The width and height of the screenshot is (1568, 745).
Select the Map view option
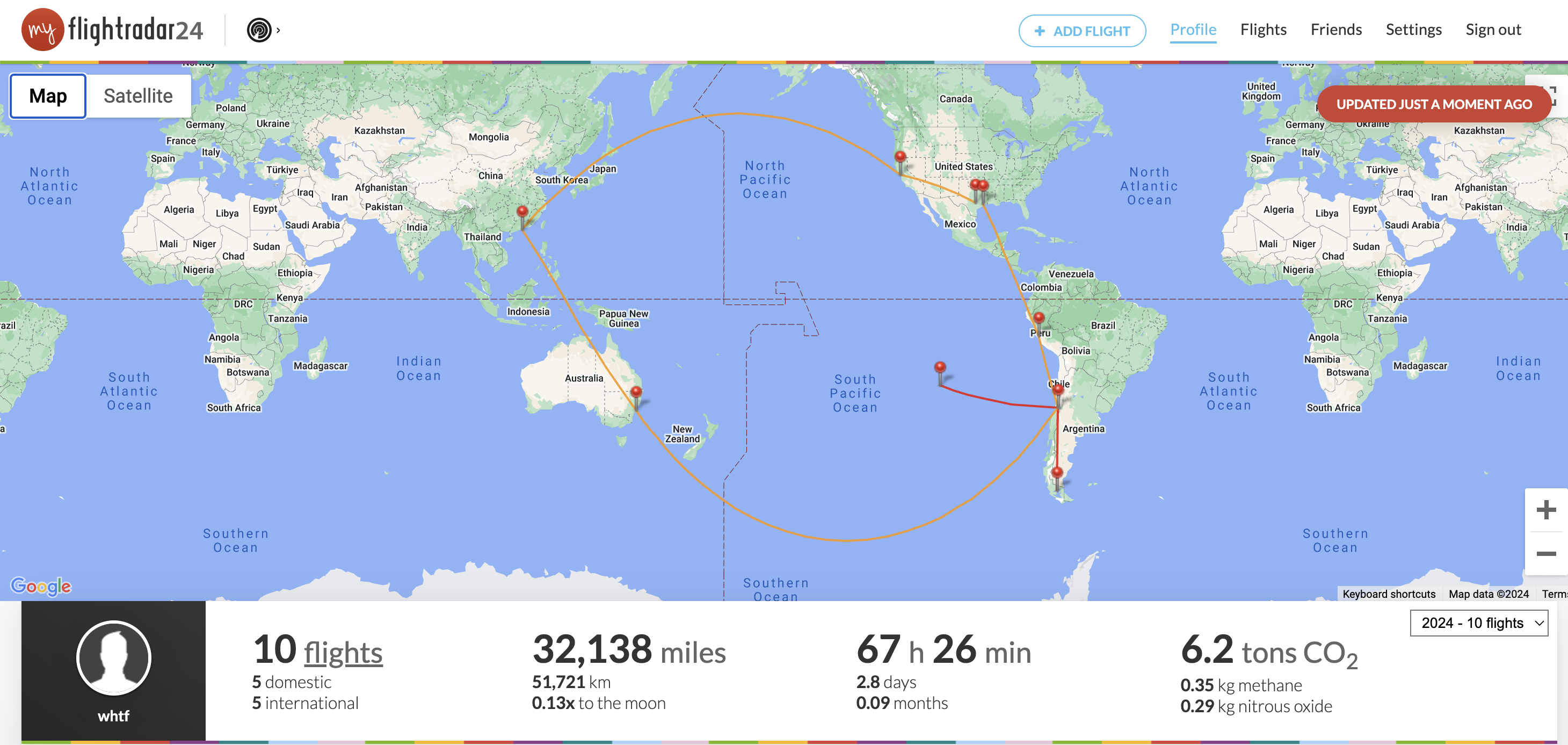[48, 96]
